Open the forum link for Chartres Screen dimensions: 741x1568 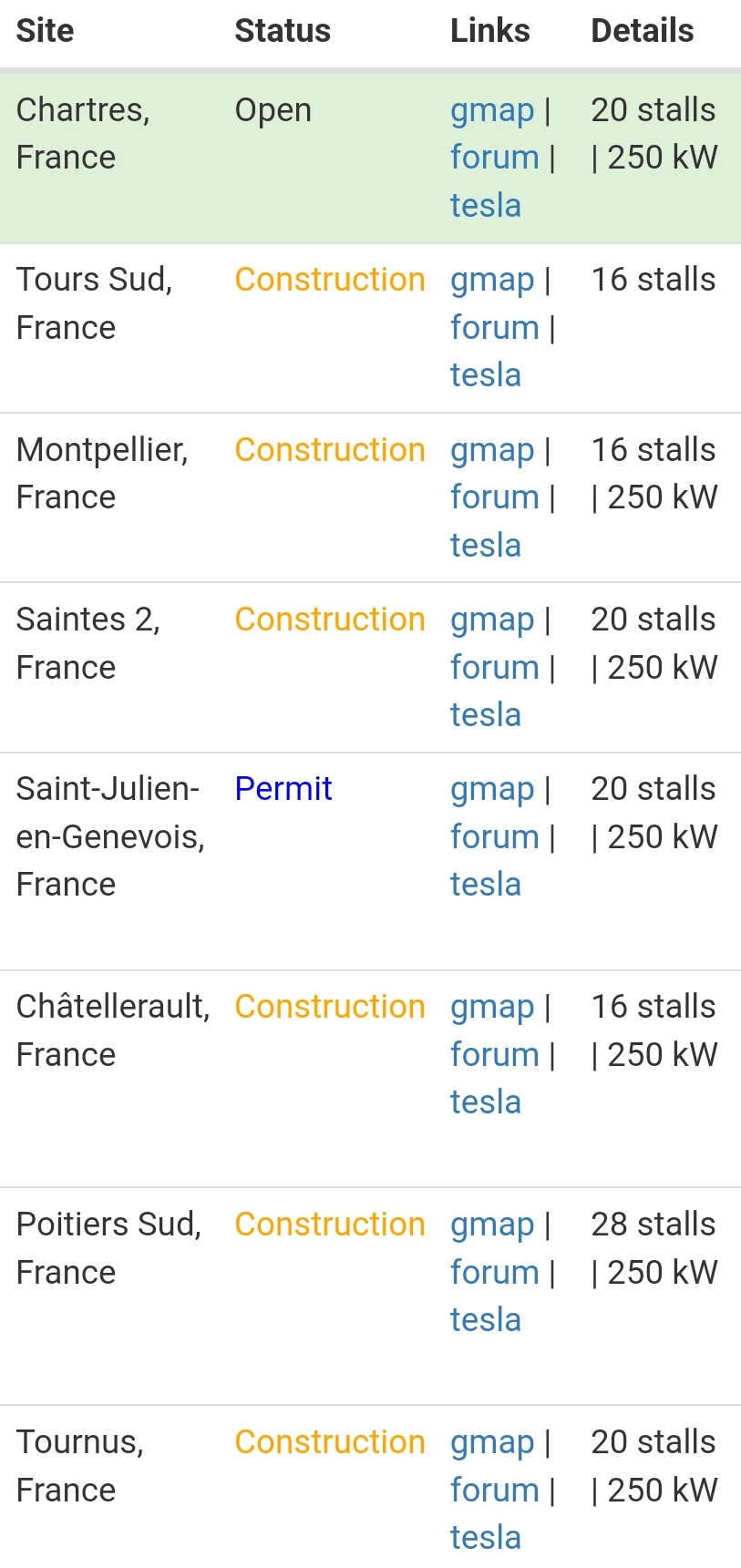[x=495, y=158]
